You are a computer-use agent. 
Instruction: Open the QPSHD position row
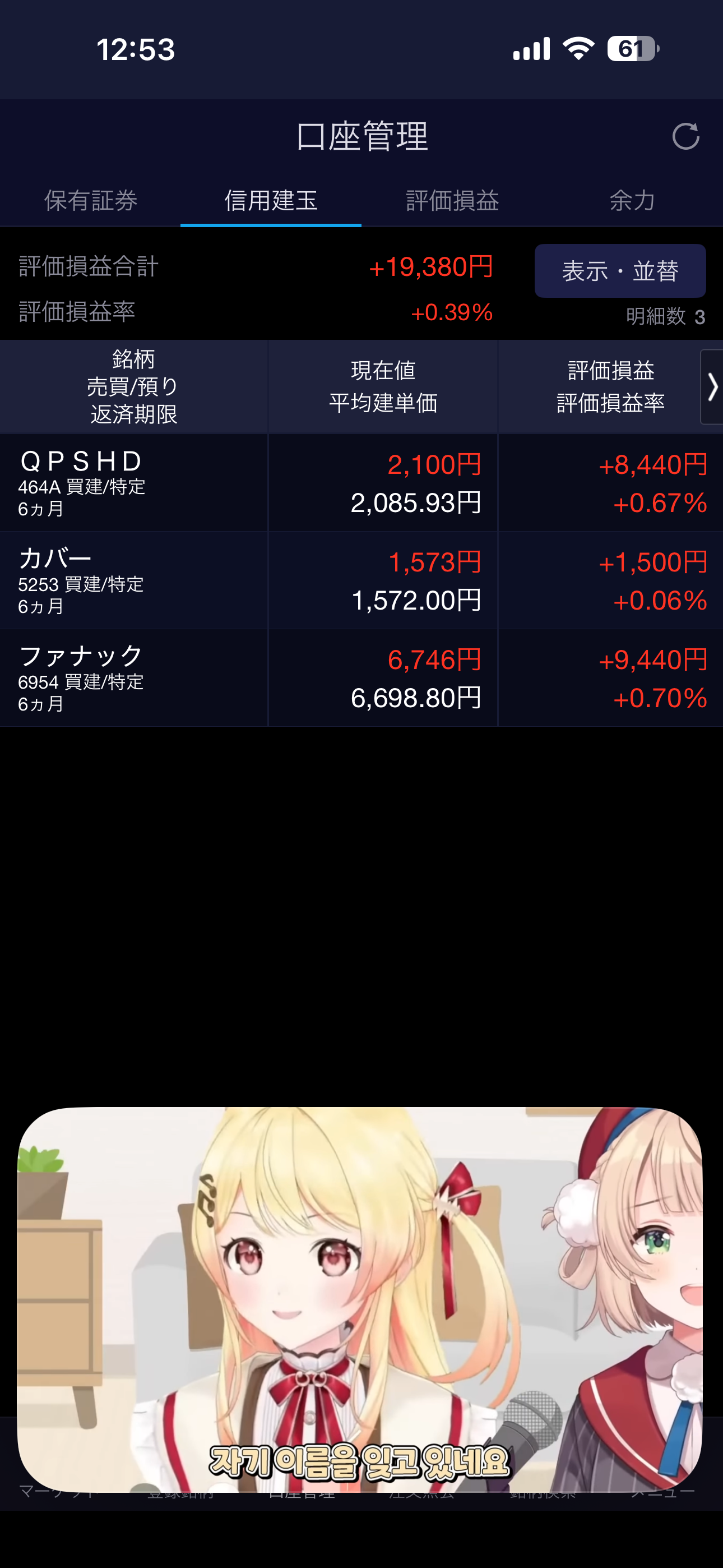[x=361, y=483]
